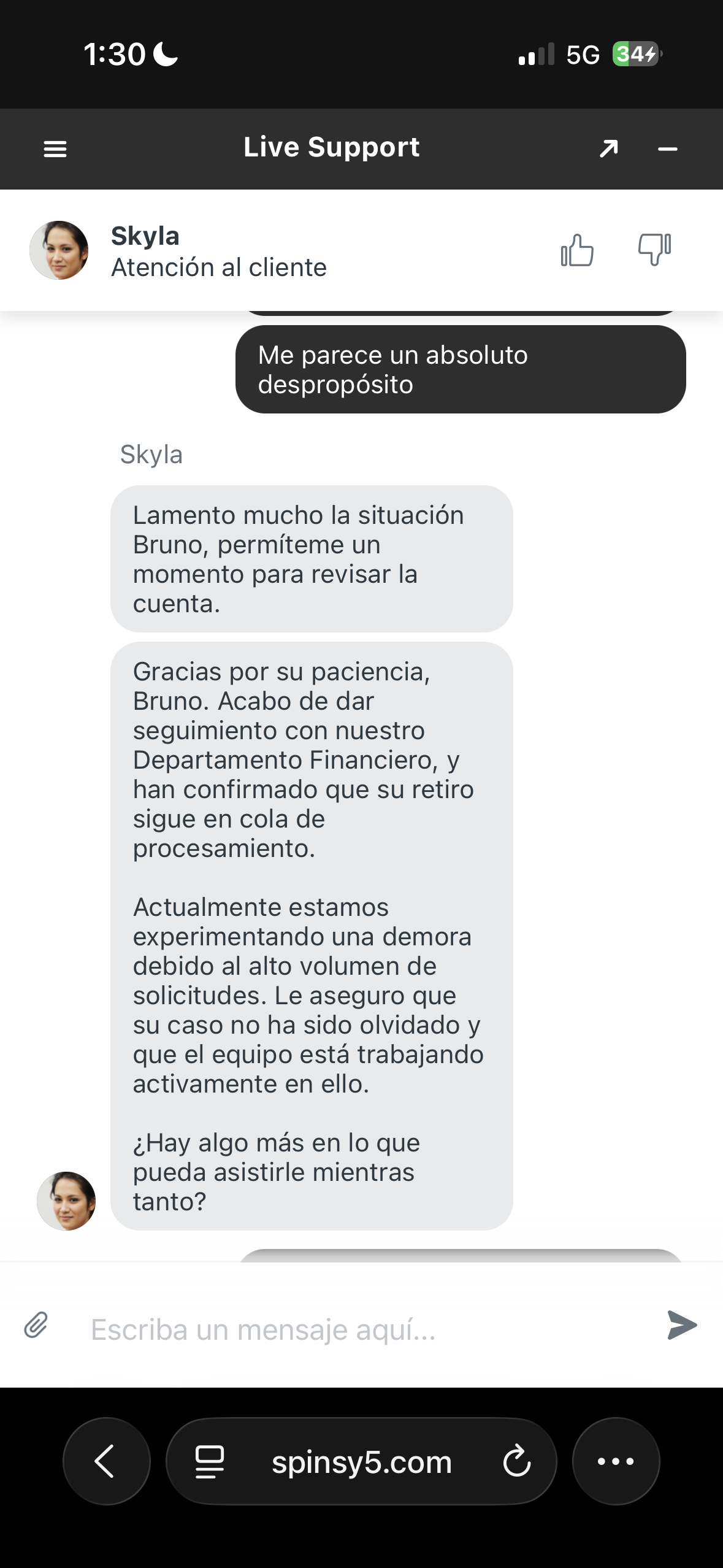Rate Skyla with a thumbs down
Viewport: 723px width, 1568px height.
[x=654, y=249]
